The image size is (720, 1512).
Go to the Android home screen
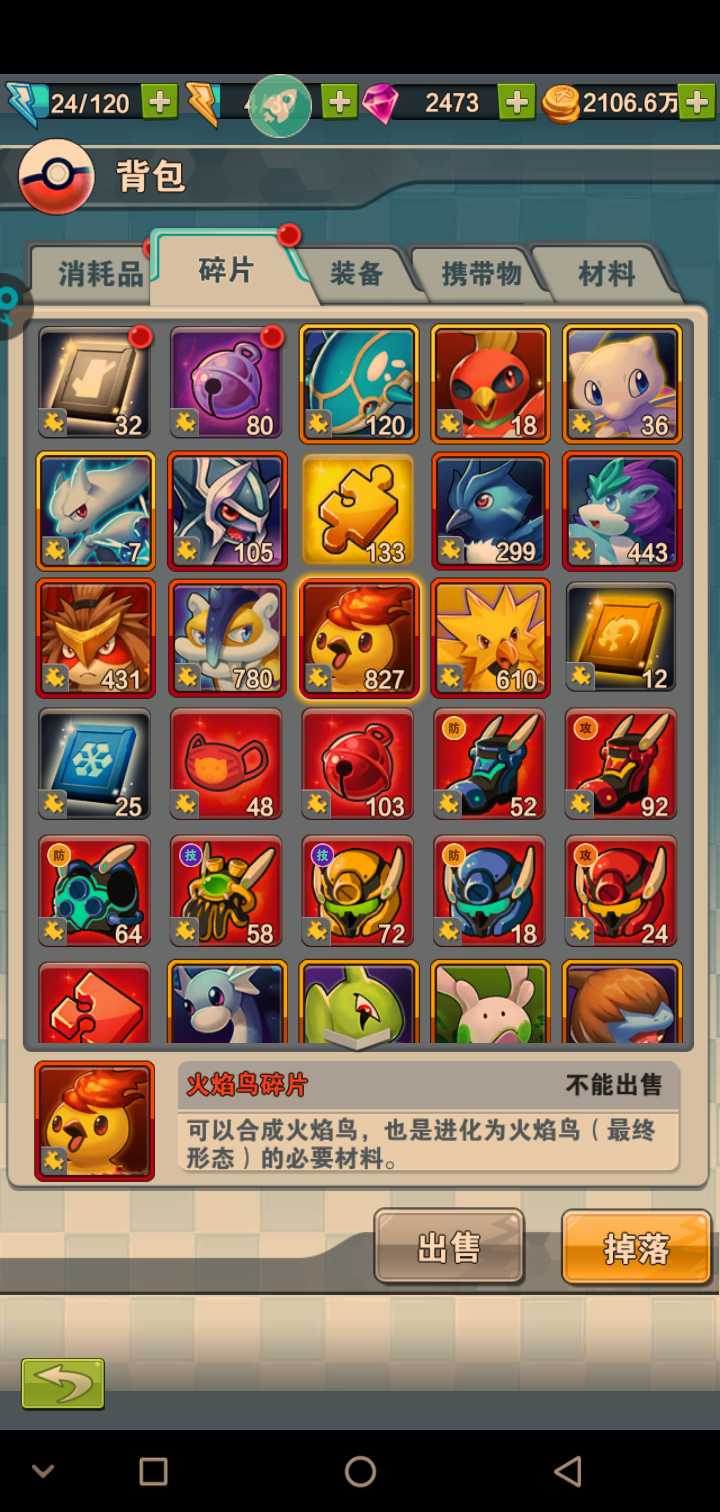coord(360,1471)
